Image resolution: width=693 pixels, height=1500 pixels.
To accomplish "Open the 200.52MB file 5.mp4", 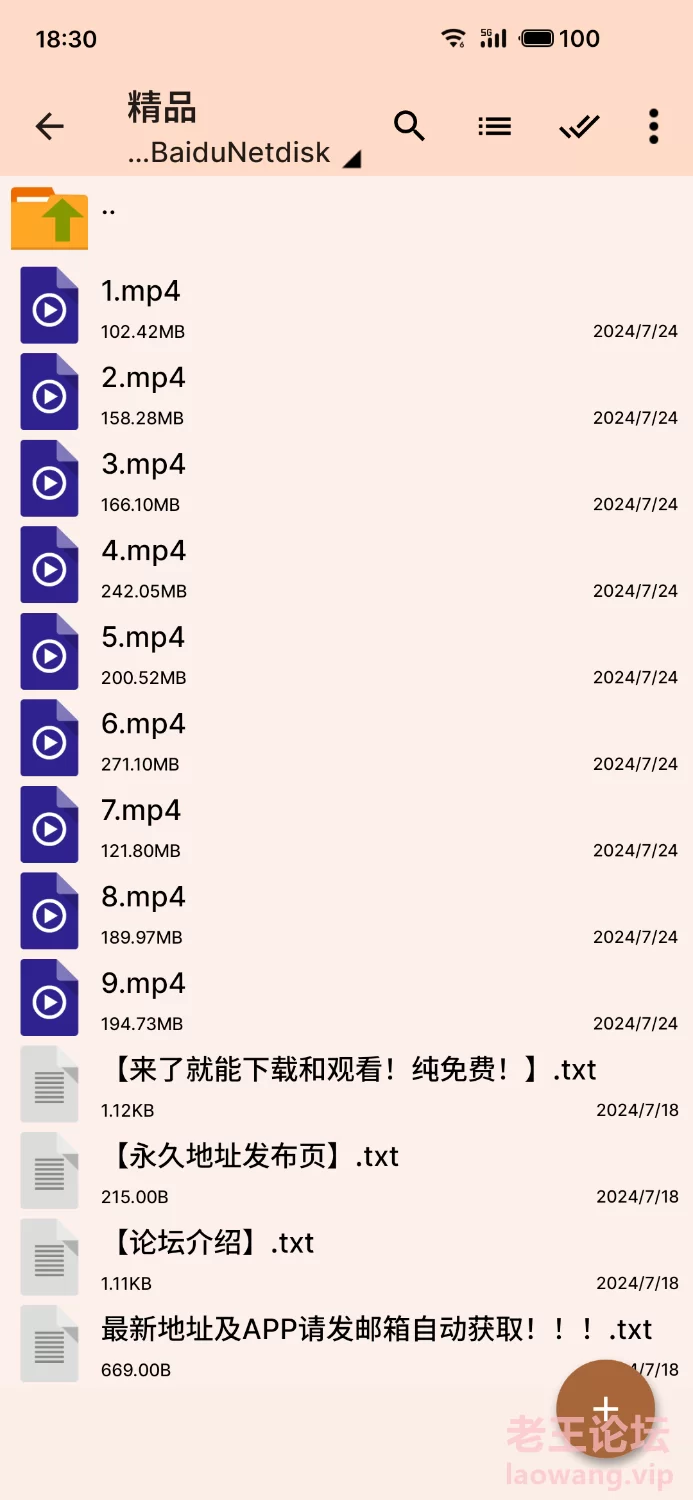I will pyautogui.click(x=346, y=651).
